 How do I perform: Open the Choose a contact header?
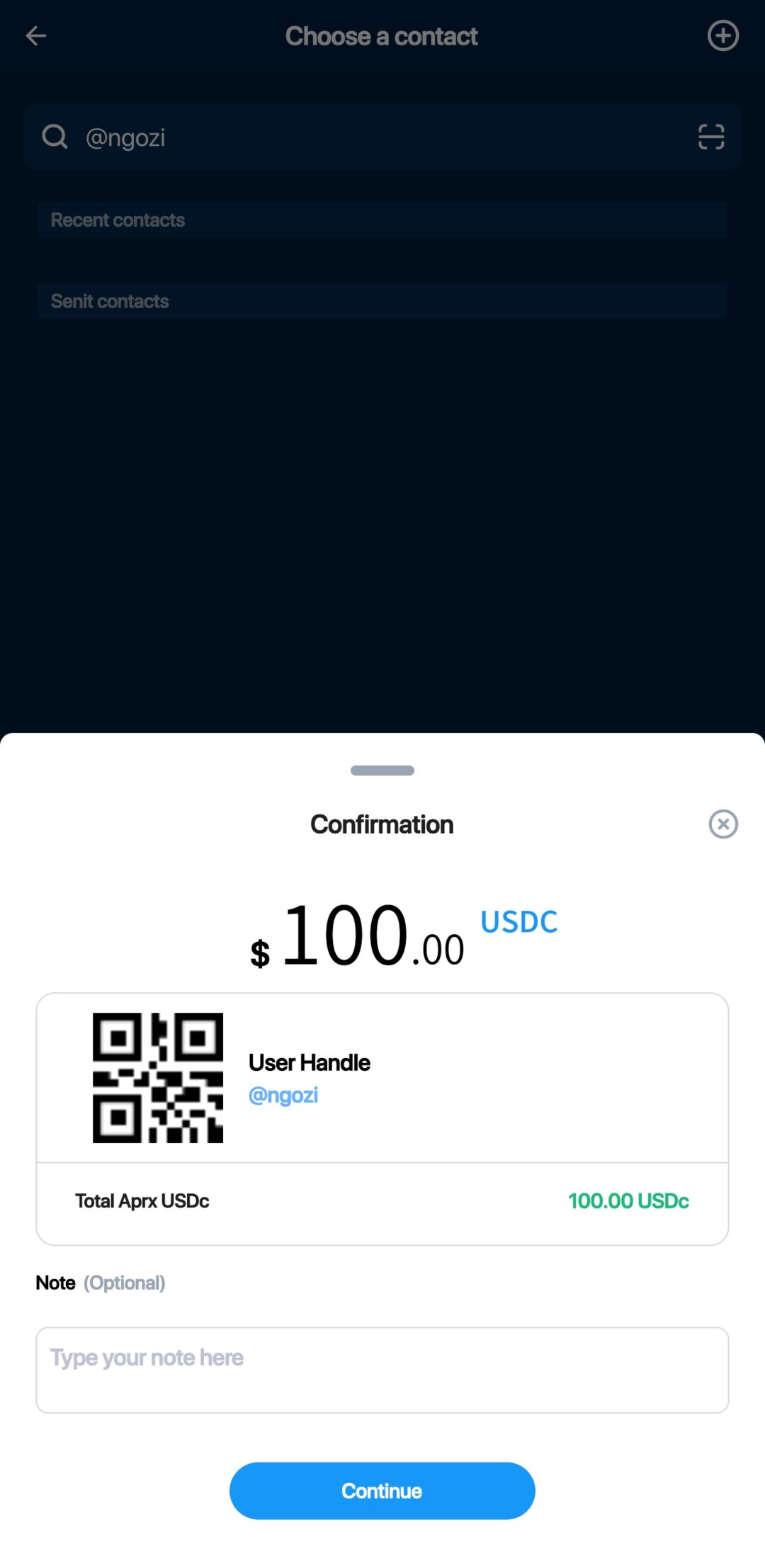tap(382, 35)
